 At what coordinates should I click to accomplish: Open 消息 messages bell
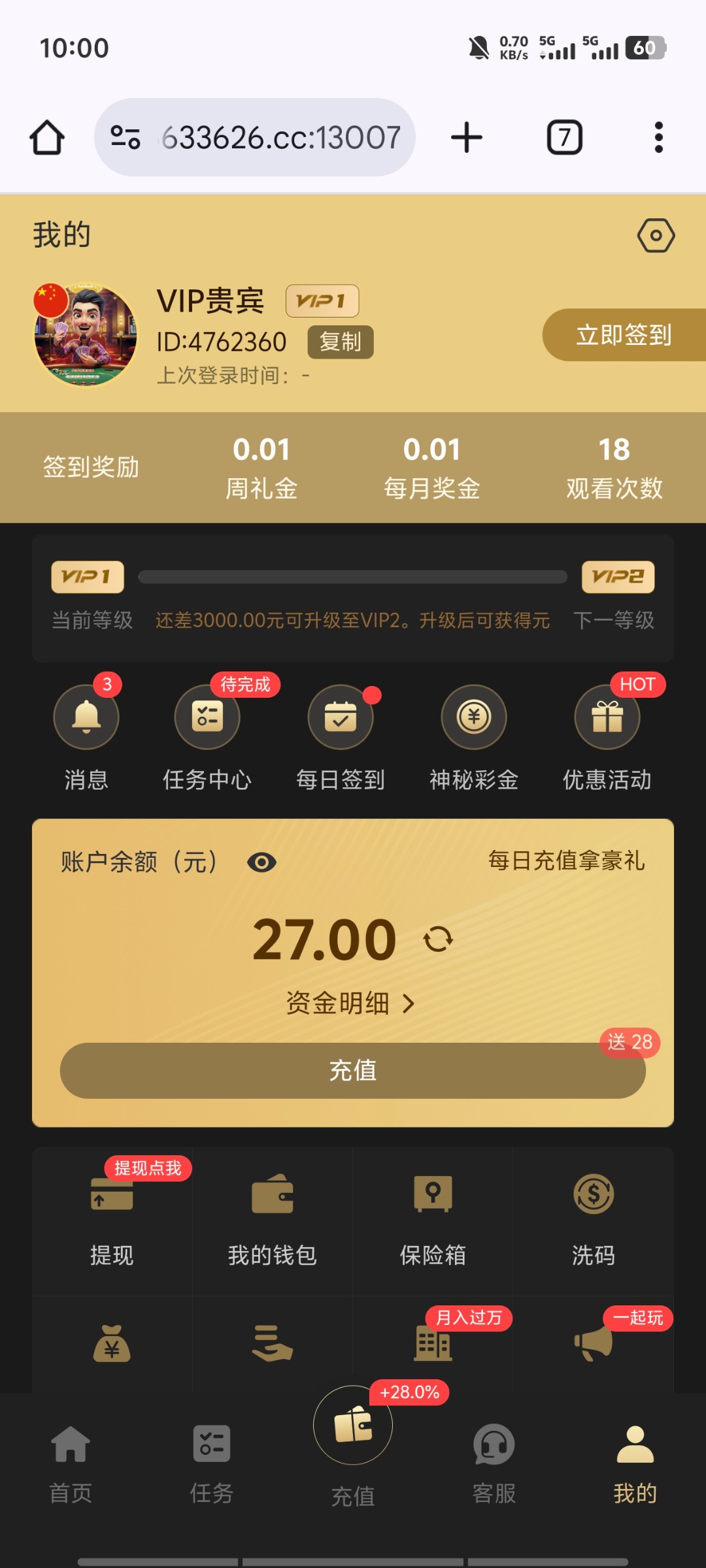[x=86, y=717]
